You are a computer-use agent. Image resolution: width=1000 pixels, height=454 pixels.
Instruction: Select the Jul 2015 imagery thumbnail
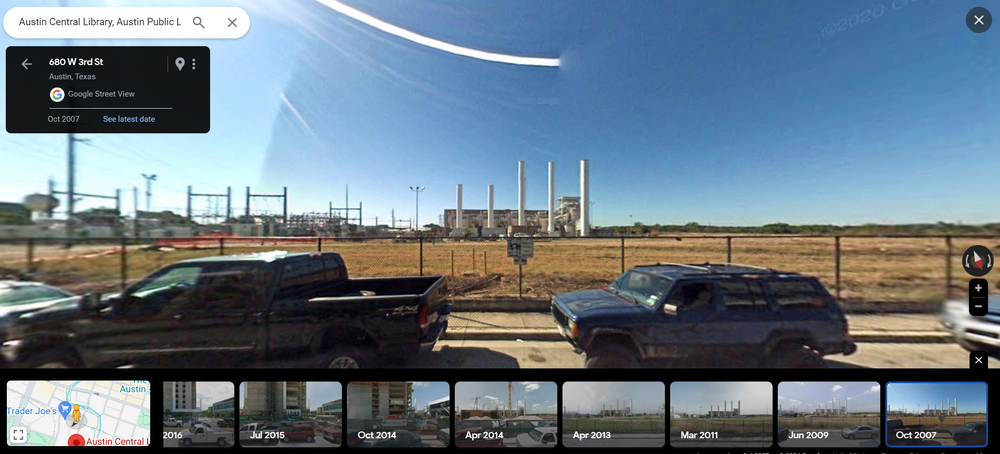click(290, 413)
